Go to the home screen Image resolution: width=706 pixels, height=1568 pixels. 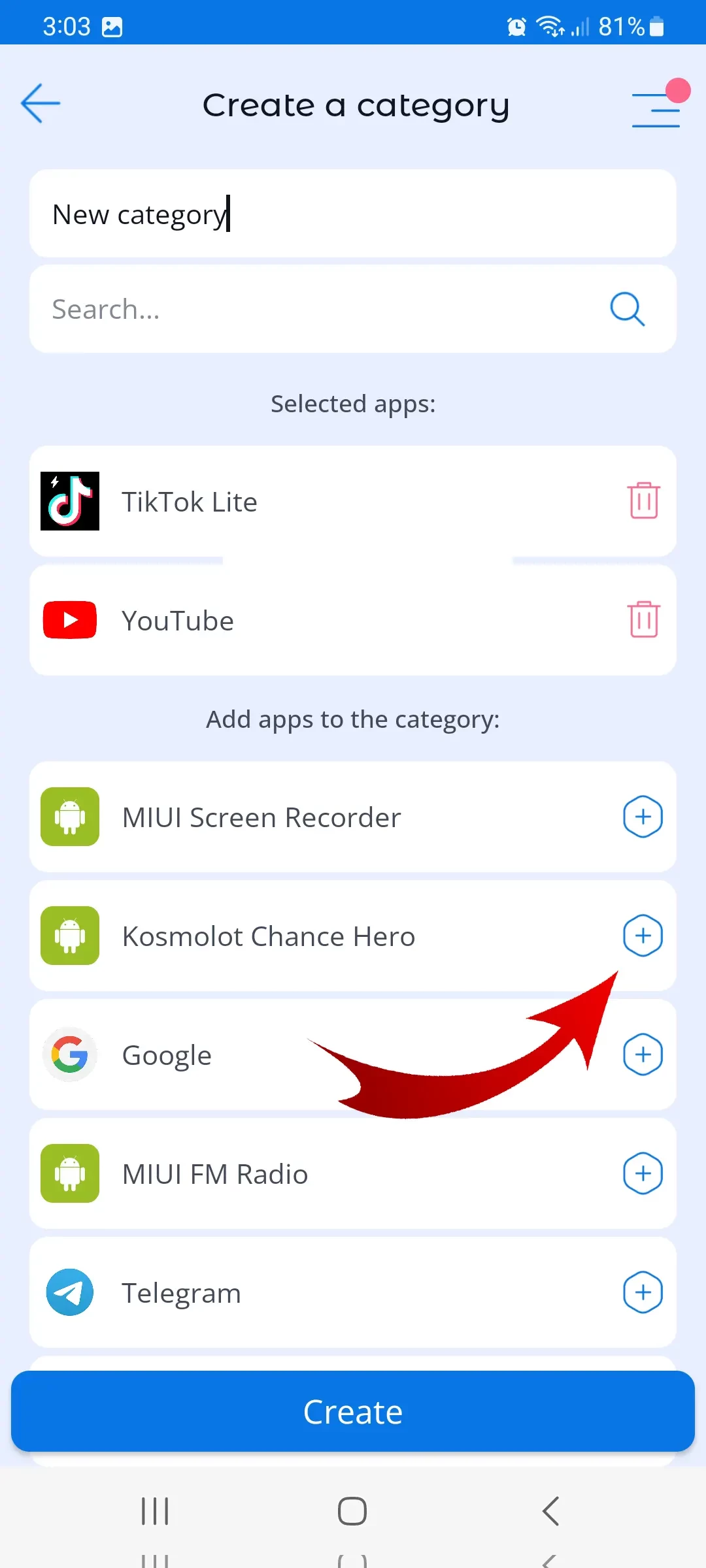[352, 1511]
